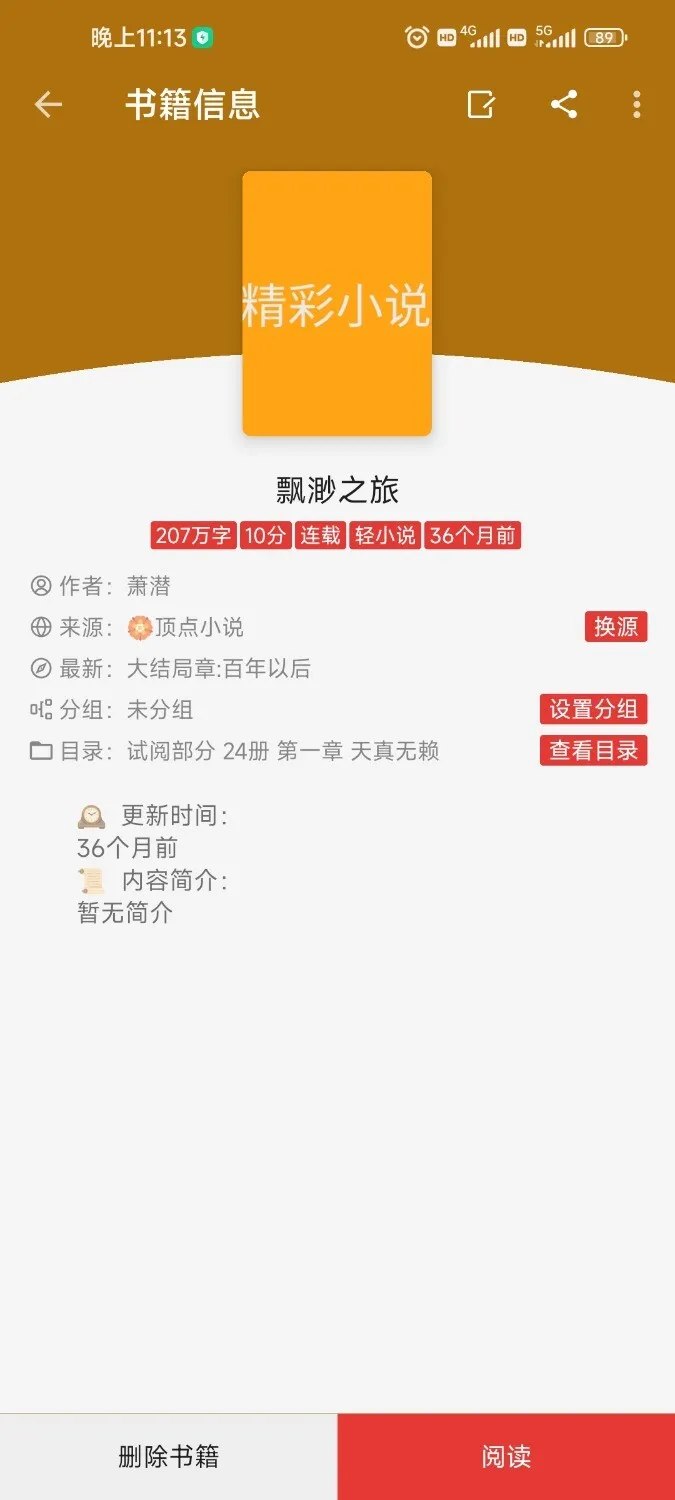Viewport: 675px width, 1500px height.
Task: Tap 查看目录 to view chapter list
Action: coord(593,750)
